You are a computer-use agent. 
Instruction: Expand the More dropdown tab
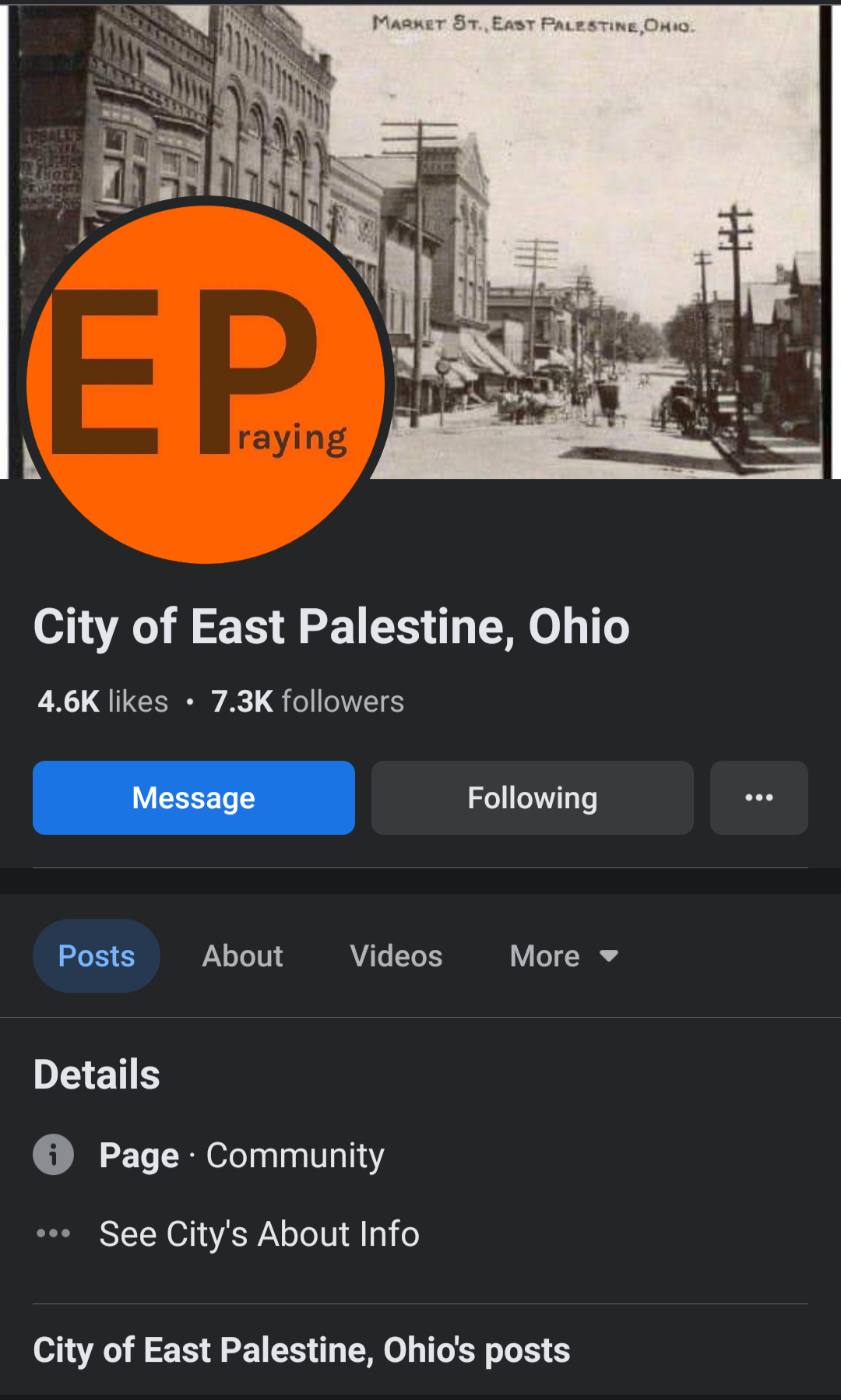pos(564,955)
